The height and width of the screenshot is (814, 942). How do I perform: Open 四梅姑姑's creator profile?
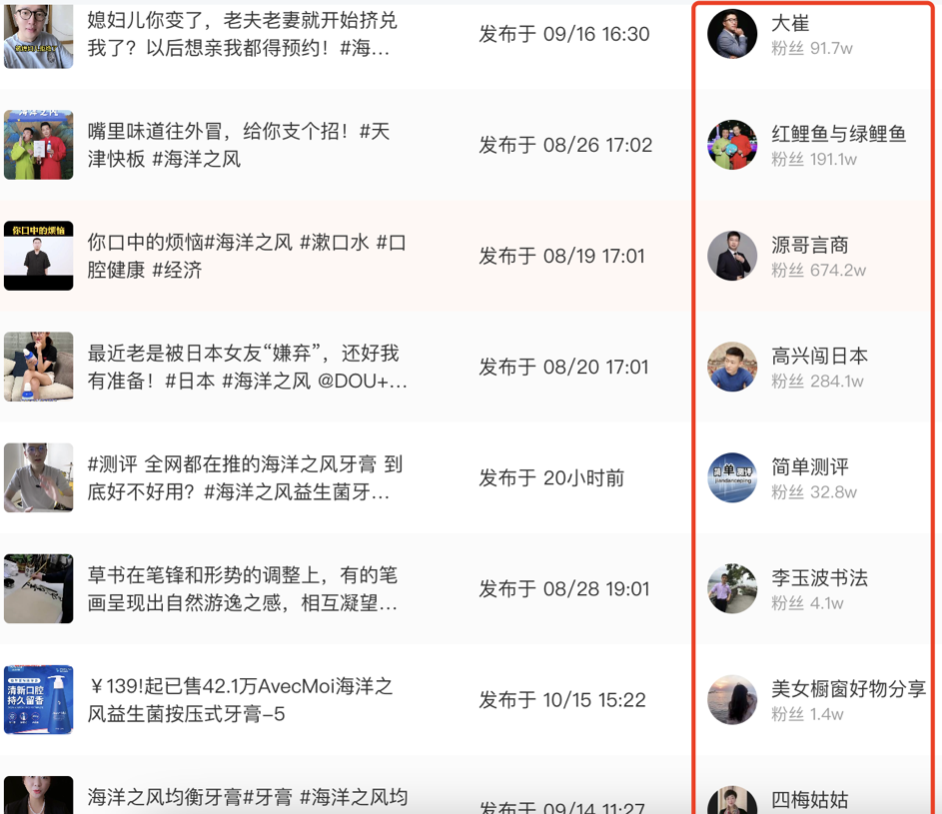(809, 799)
